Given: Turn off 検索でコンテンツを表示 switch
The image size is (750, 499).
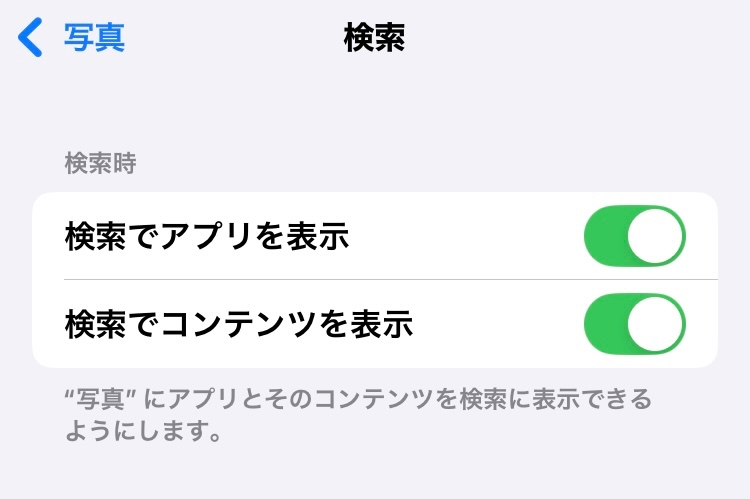Looking at the screenshot, I should (x=635, y=324).
